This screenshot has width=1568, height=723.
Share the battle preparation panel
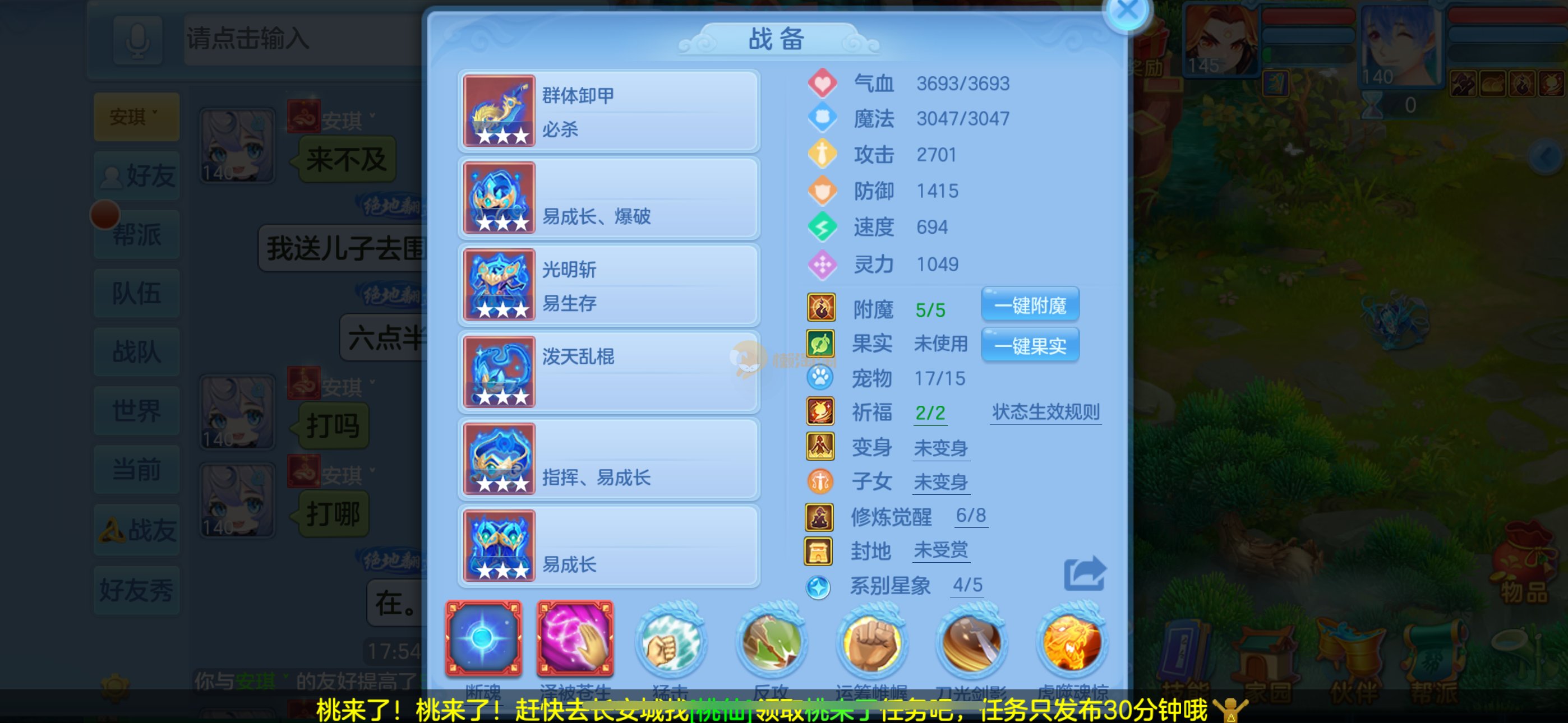(1084, 573)
